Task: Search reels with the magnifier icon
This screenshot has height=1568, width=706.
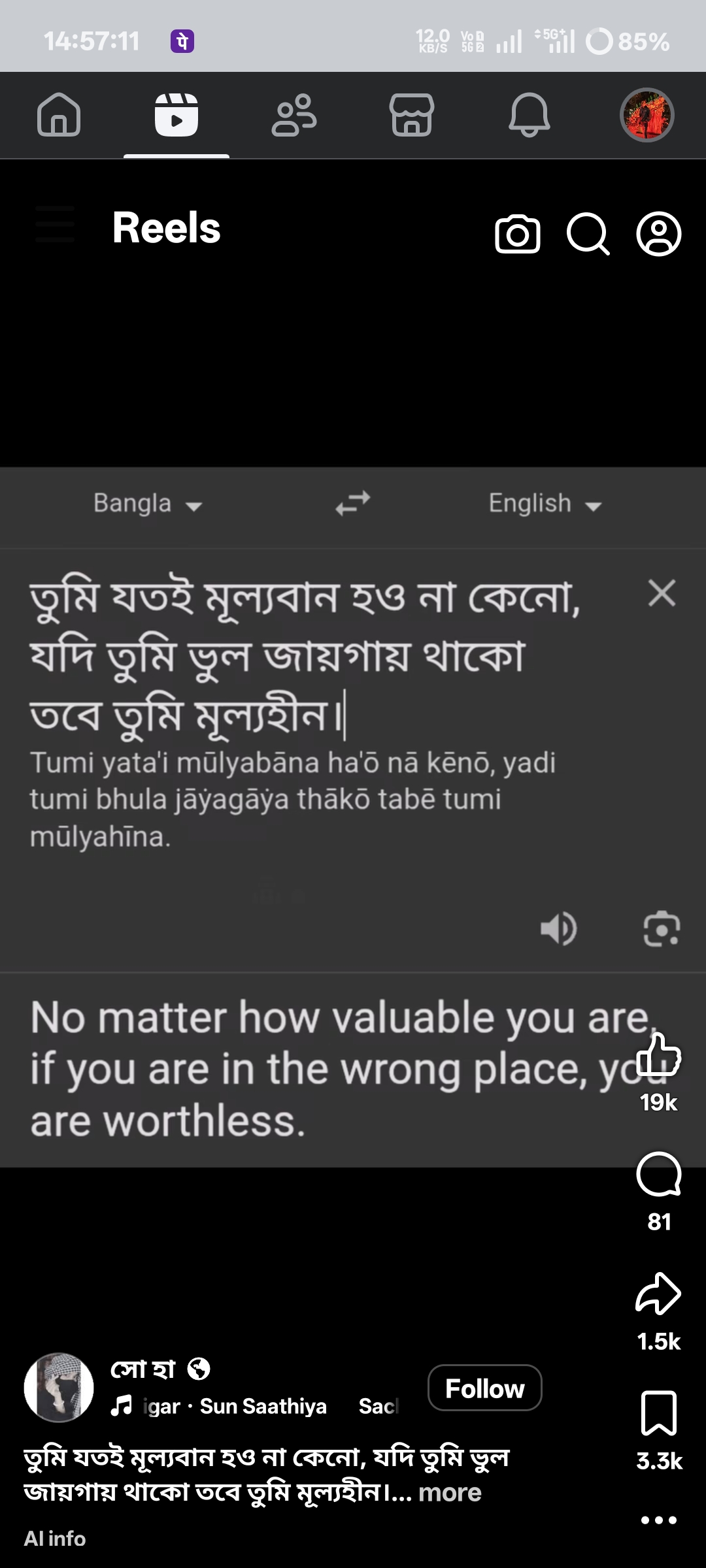Action: pyautogui.click(x=588, y=234)
